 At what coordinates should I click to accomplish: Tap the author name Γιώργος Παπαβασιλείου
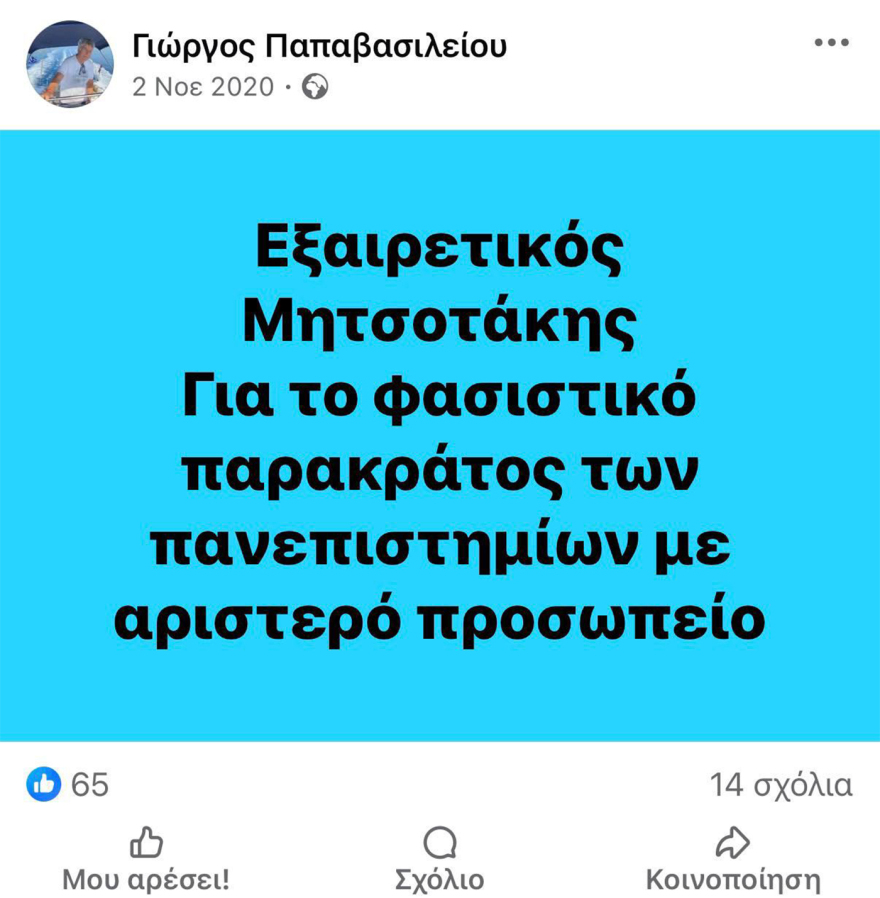[319, 46]
